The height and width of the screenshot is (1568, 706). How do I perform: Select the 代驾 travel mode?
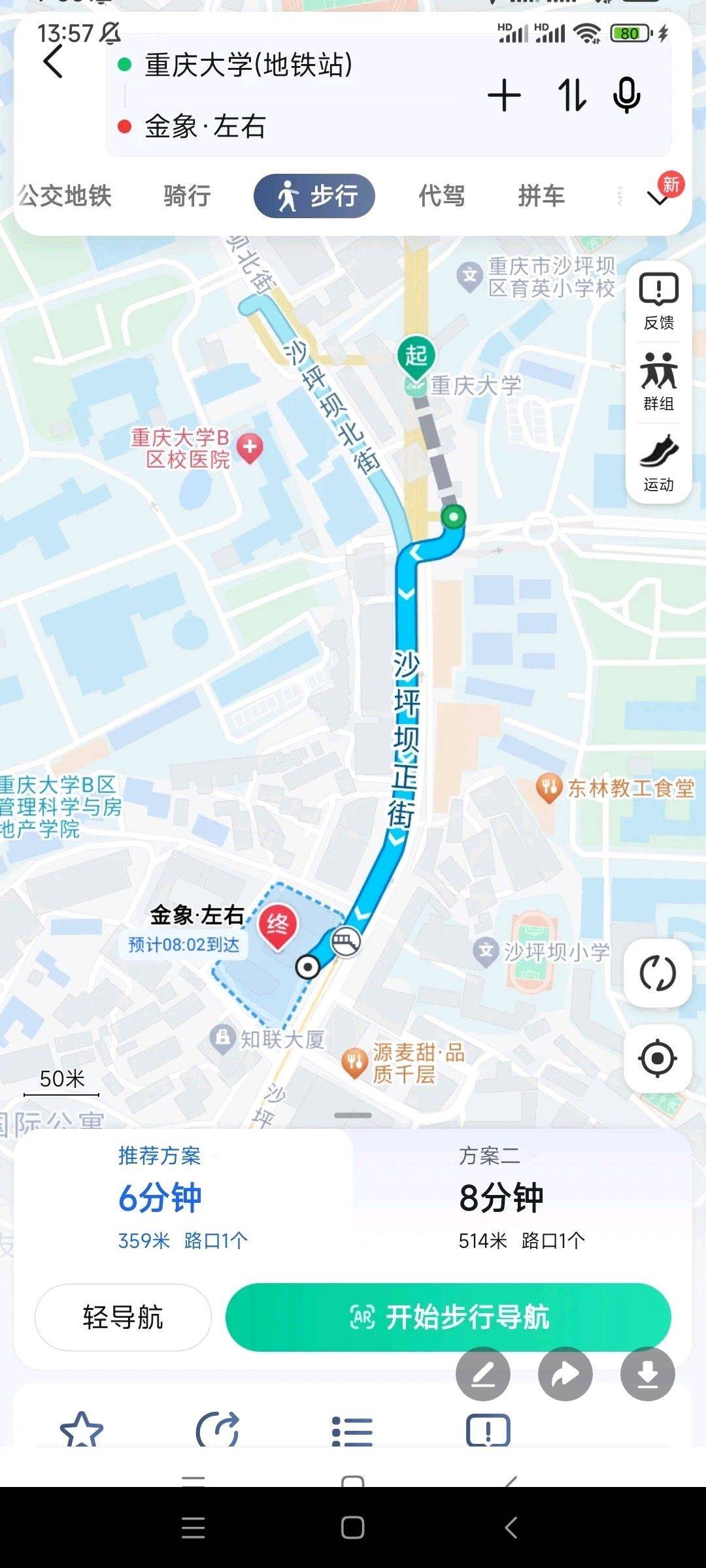pos(441,195)
